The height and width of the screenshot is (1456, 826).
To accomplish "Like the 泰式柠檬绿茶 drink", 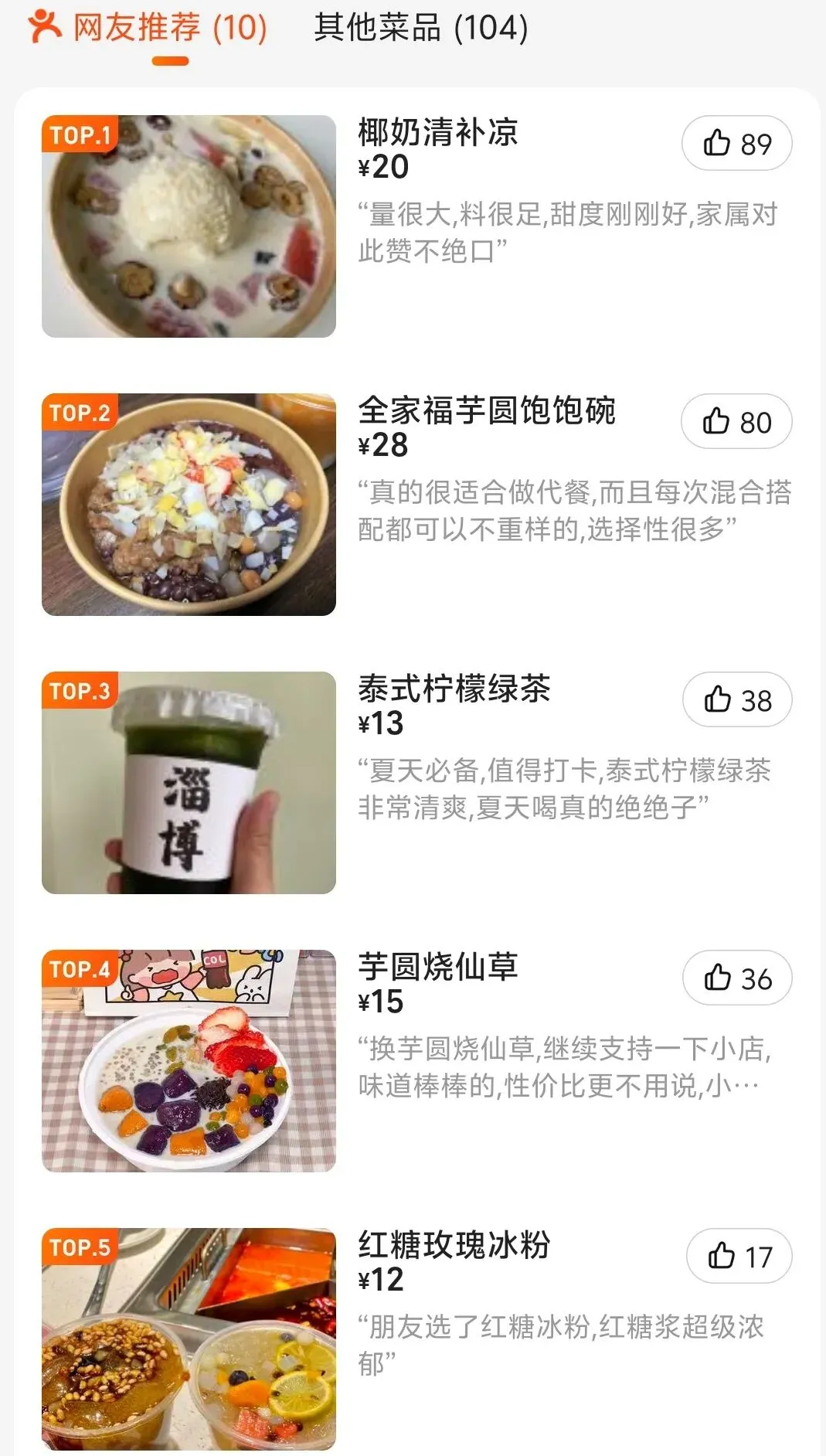I will point(737,700).
